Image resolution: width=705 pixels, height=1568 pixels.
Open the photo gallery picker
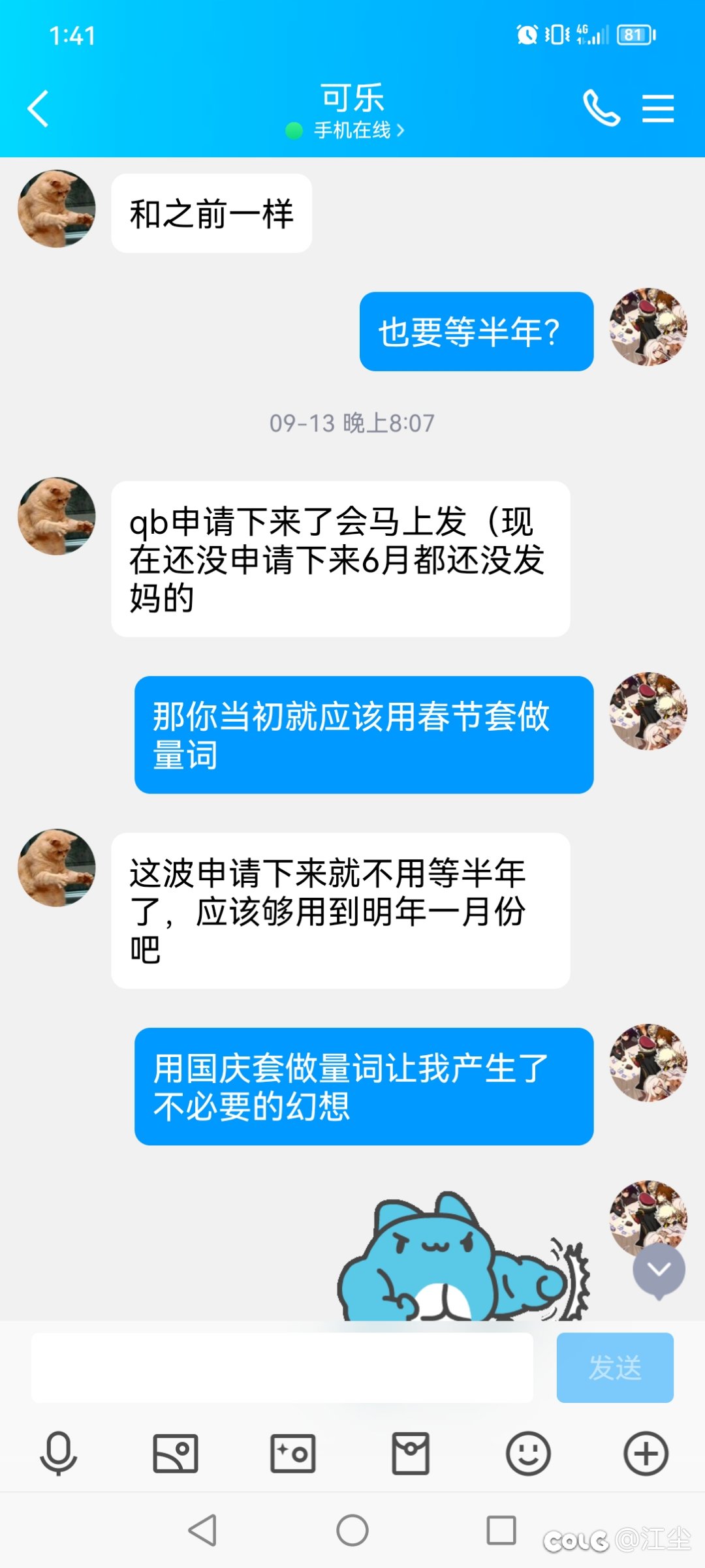[x=176, y=1454]
